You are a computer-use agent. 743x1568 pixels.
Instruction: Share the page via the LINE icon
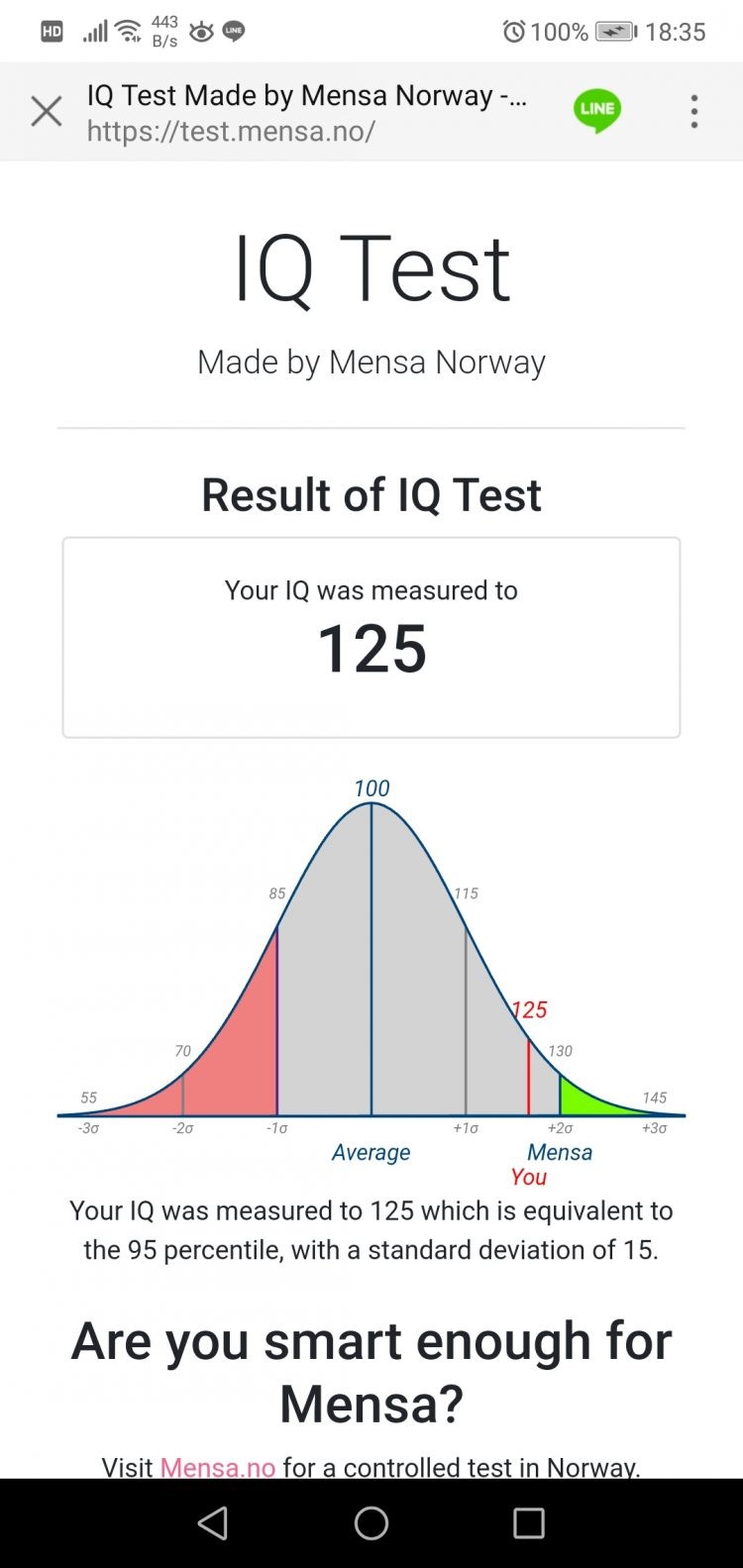tap(596, 111)
